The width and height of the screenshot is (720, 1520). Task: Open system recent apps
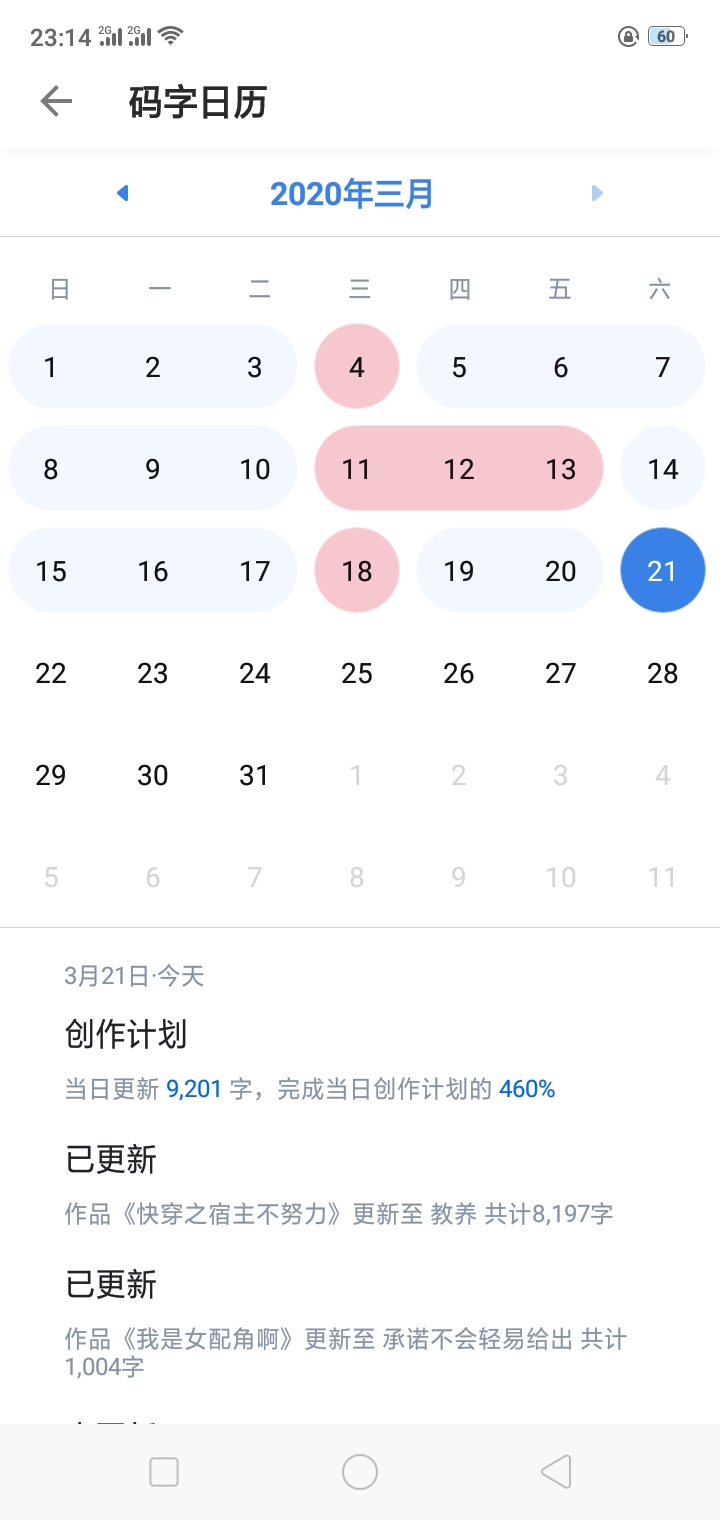pos(164,1472)
